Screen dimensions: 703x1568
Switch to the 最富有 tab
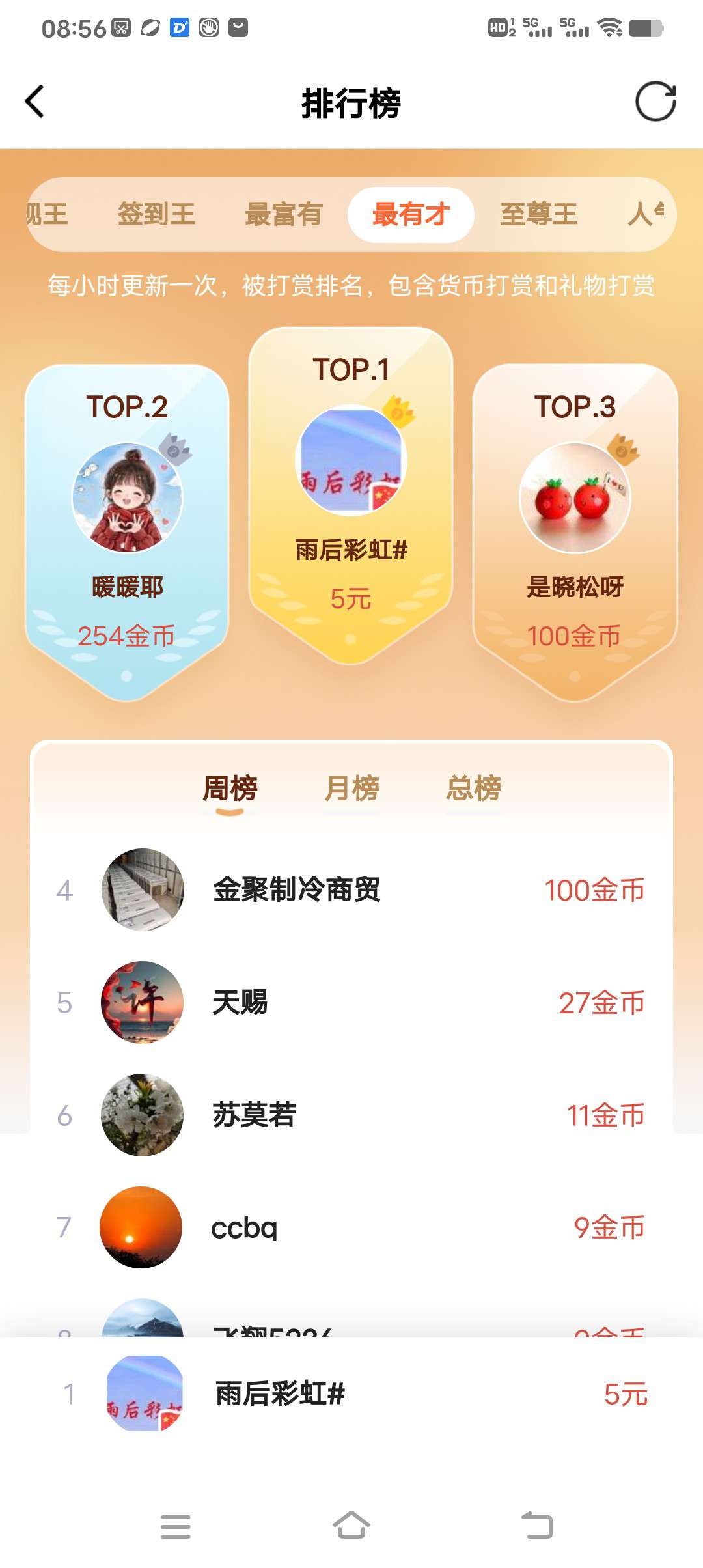point(283,214)
